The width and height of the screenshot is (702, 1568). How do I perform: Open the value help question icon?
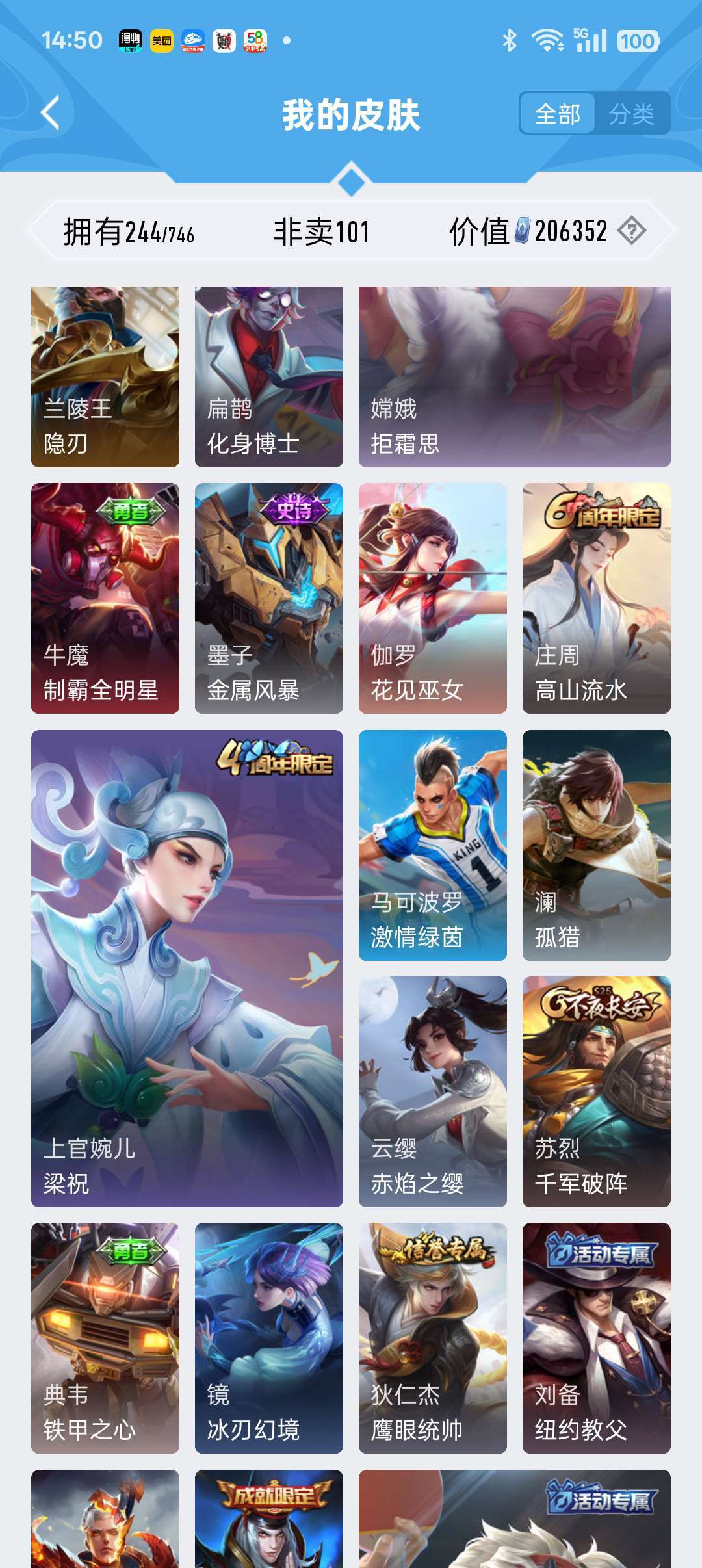point(631,231)
